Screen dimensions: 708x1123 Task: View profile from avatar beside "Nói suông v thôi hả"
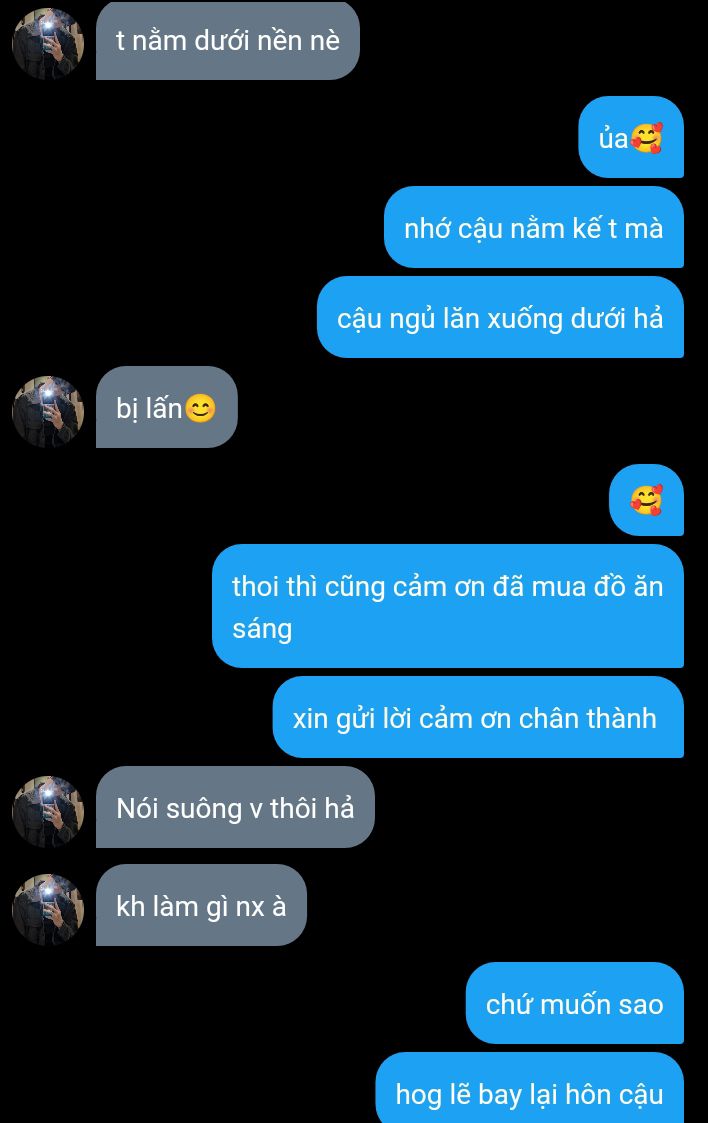pos(47,810)
